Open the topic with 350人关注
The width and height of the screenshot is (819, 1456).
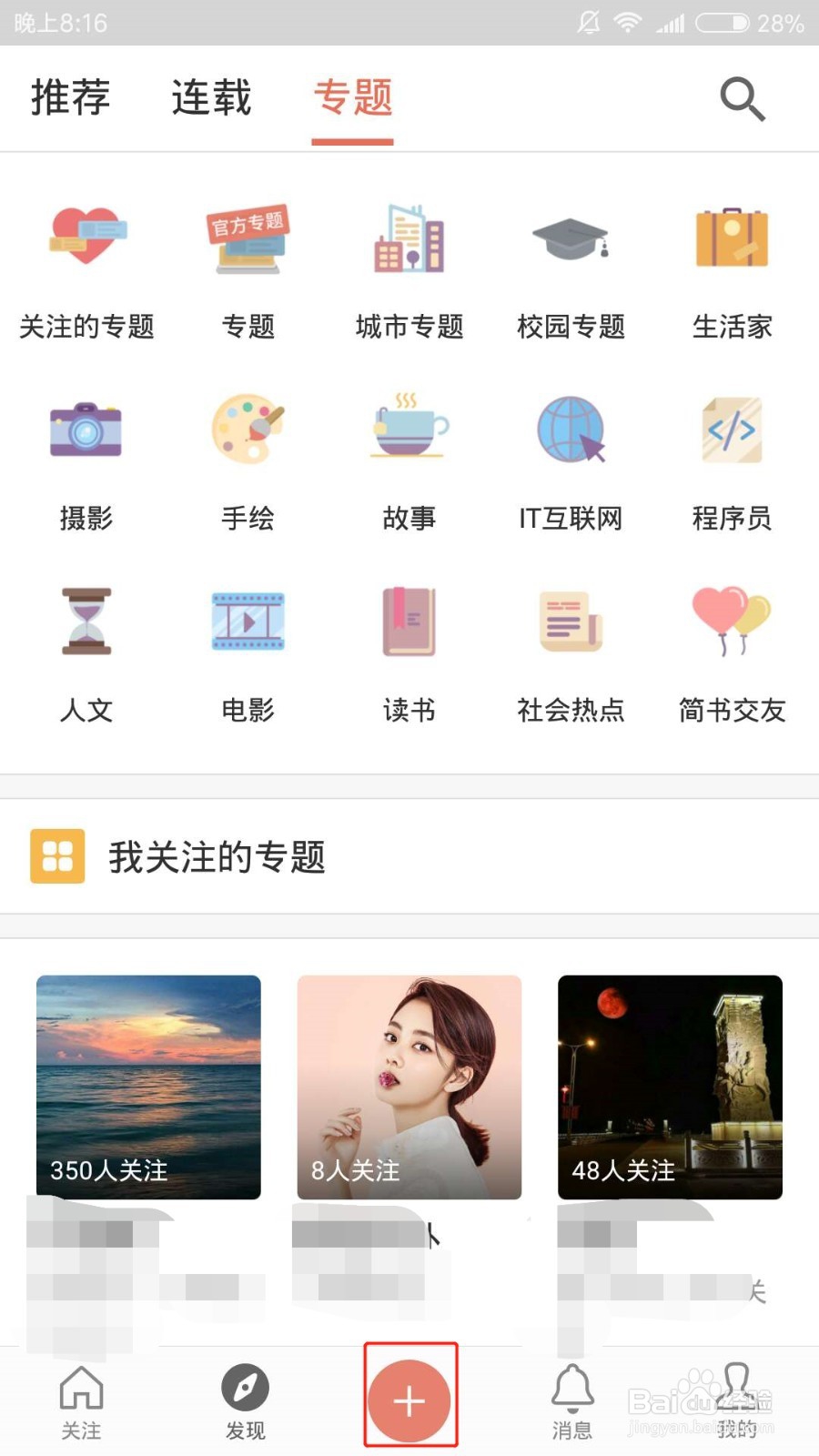tap(148, 1087)
